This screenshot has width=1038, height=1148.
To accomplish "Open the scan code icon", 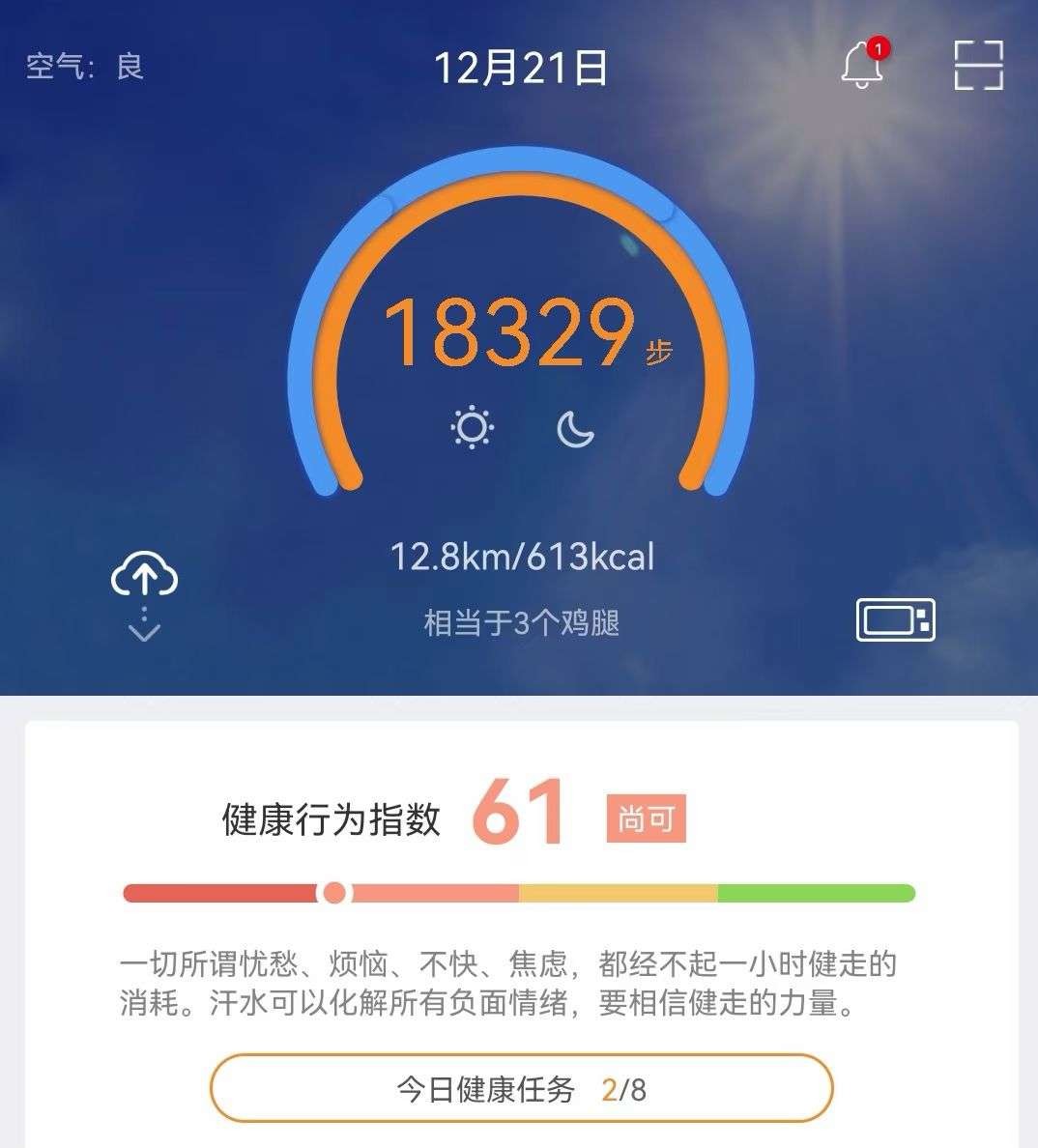I will click(x=978, y=66).
